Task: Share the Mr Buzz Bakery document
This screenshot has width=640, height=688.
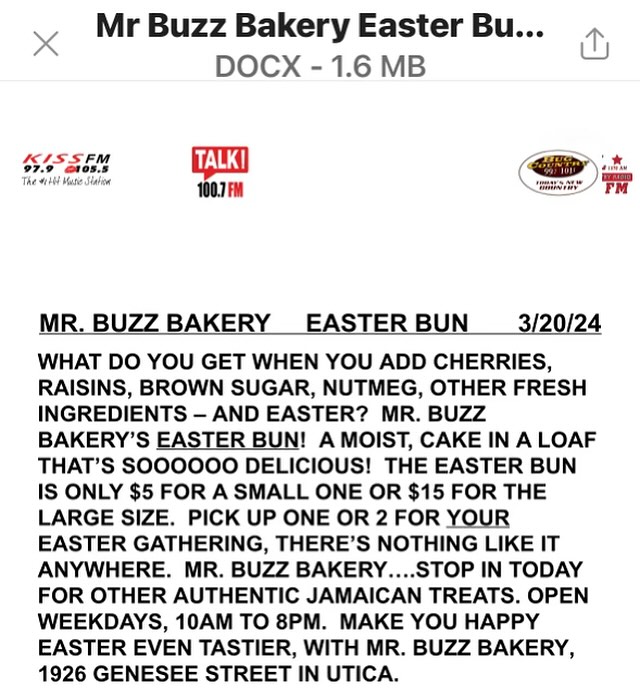Action: click(x=594, y=44)
